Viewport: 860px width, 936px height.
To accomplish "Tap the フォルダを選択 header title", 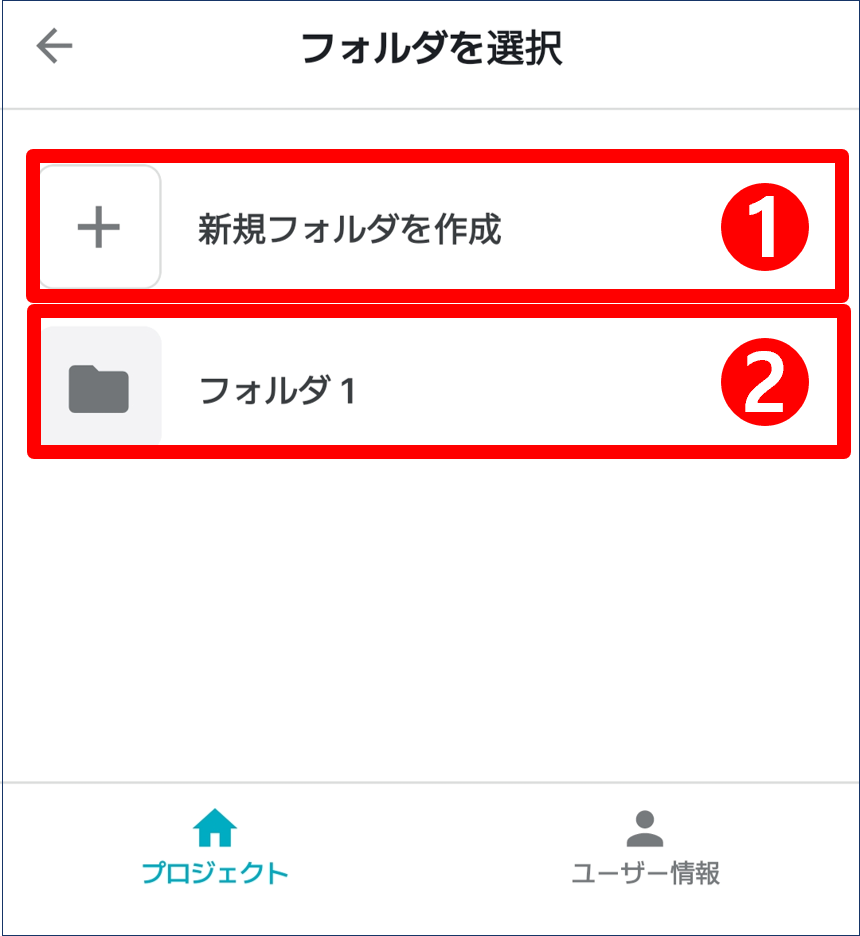I will pyautogui.click(x=430, y=47).
